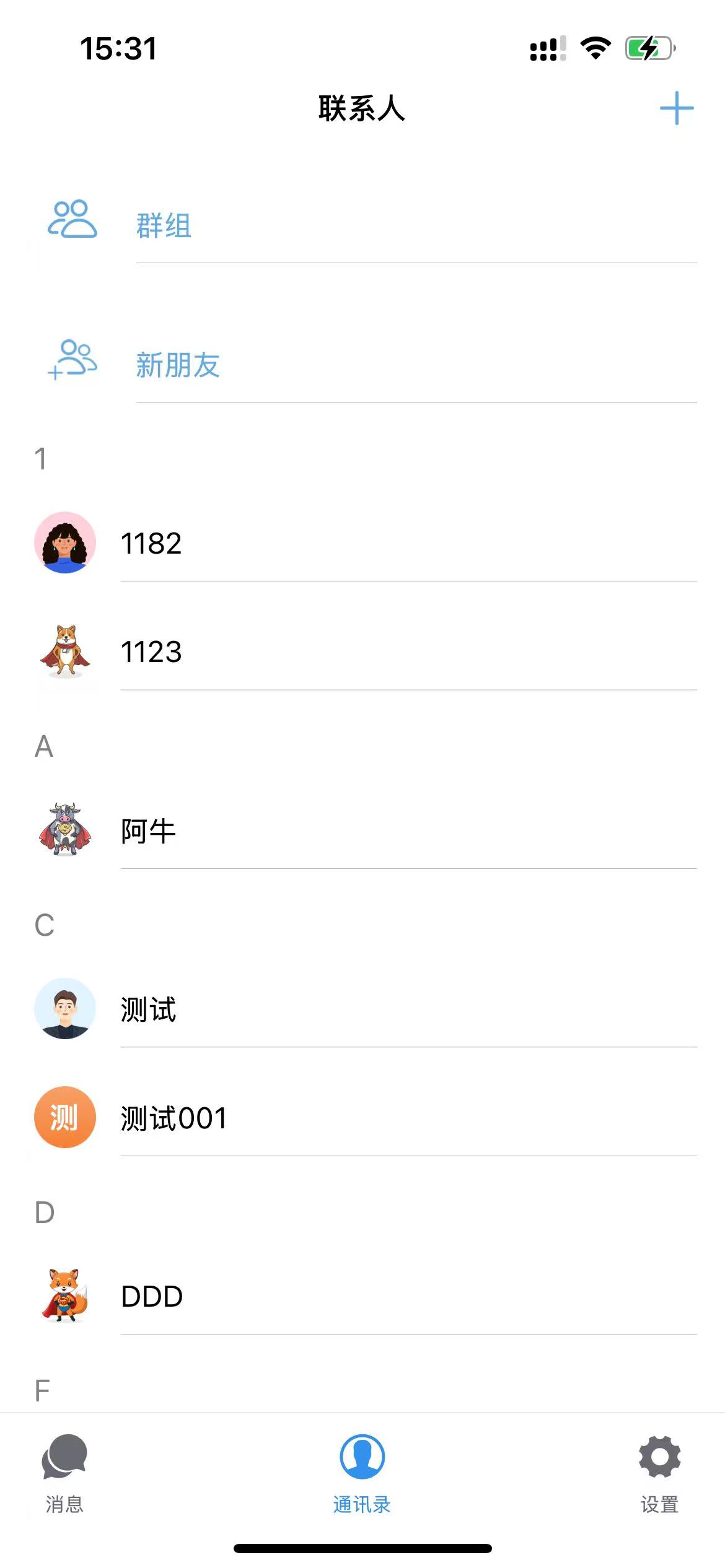
Task: Tap the plus icon to add a contact
Action: click(676, 109)
